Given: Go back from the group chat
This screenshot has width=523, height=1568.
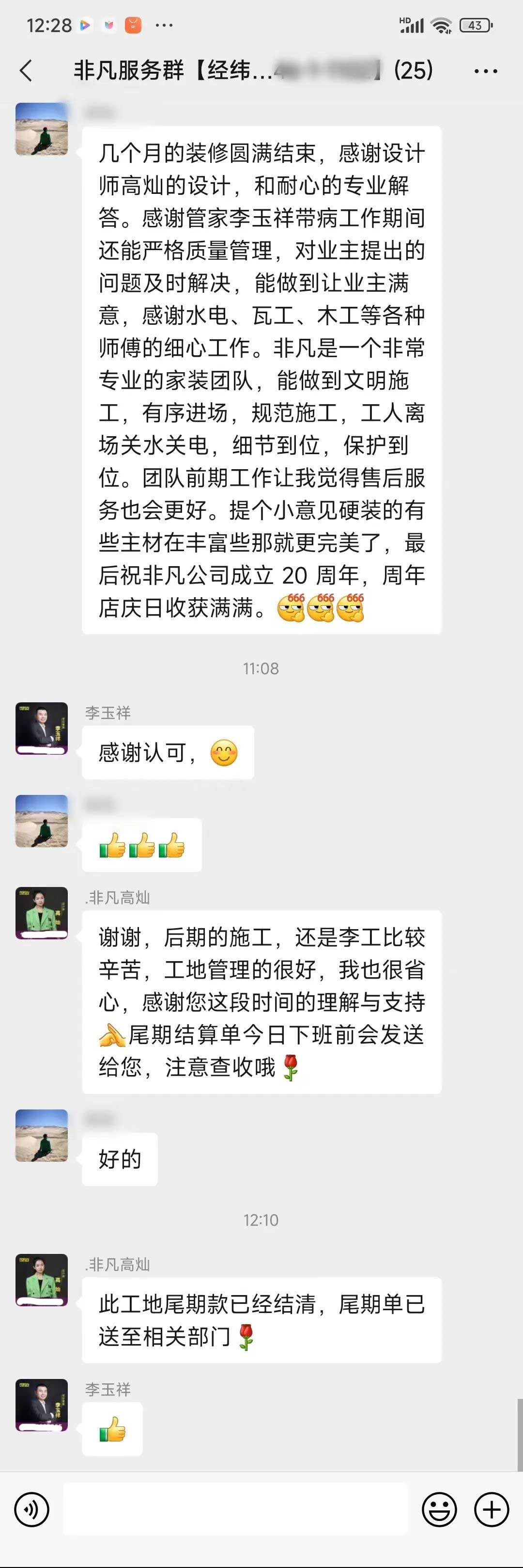Looking at the screenshot, I should pyautogui.click(x=26, y=71).
